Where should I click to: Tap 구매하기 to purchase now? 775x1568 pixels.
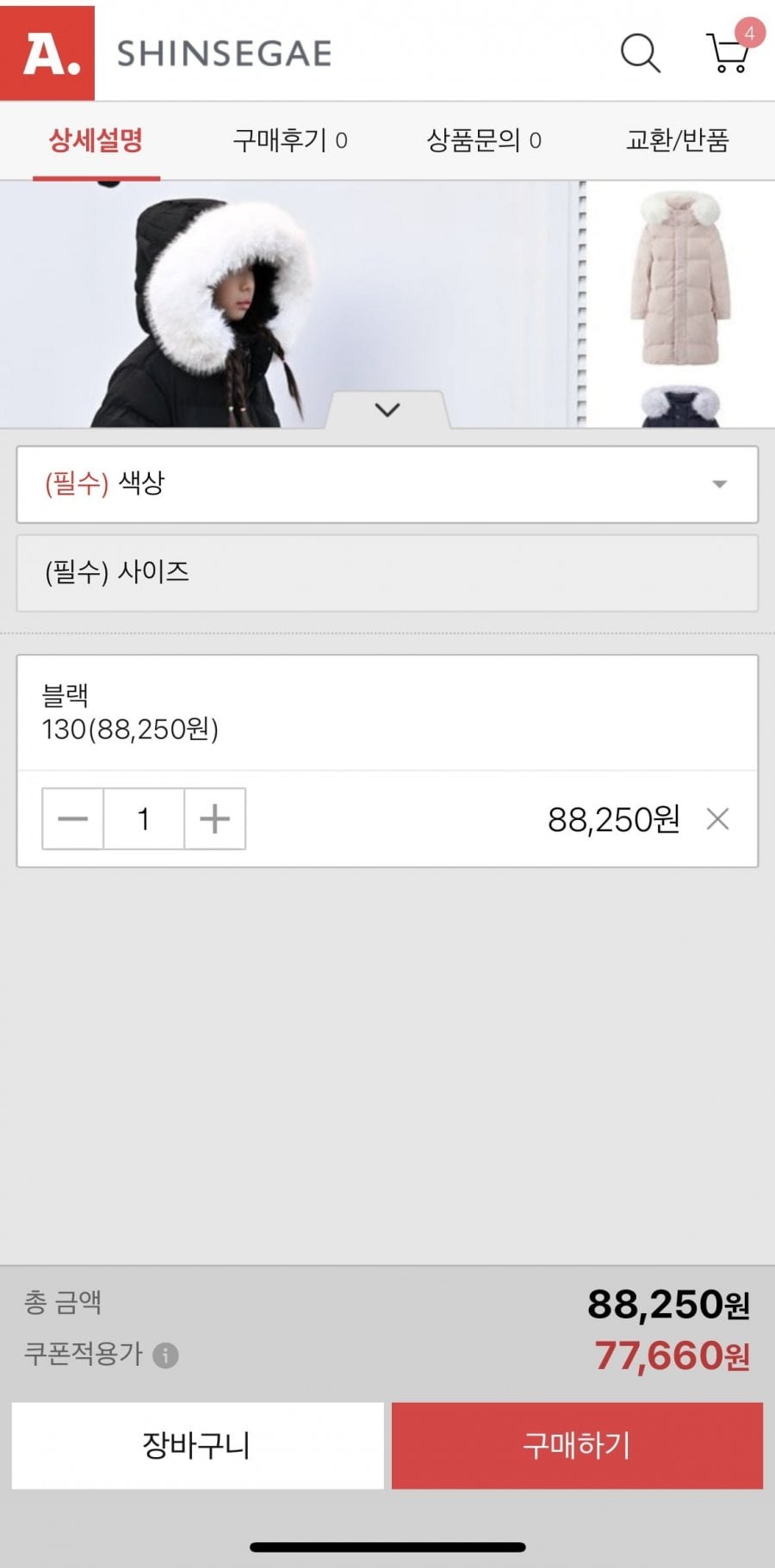[x=577, y=1445]
